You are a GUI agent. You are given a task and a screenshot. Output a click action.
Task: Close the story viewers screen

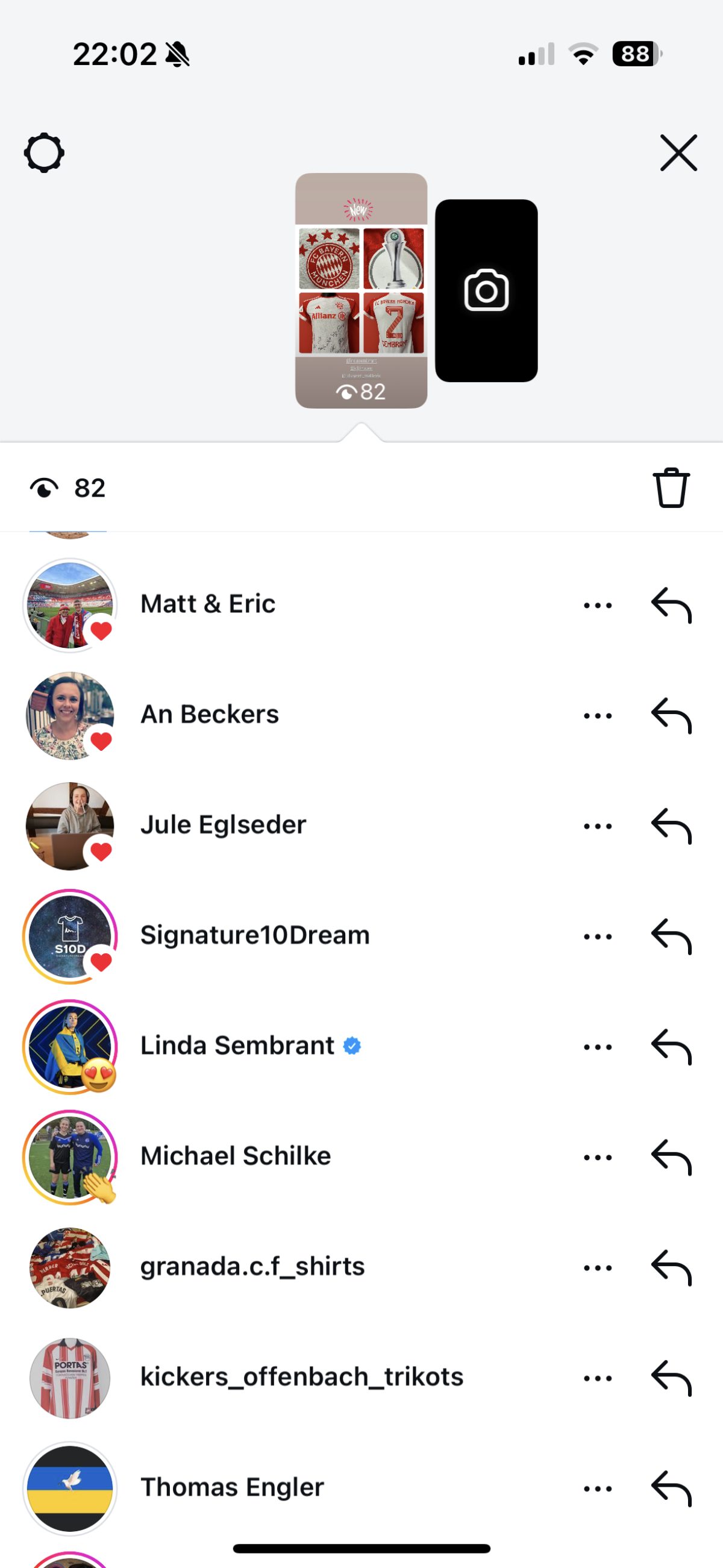678,153
